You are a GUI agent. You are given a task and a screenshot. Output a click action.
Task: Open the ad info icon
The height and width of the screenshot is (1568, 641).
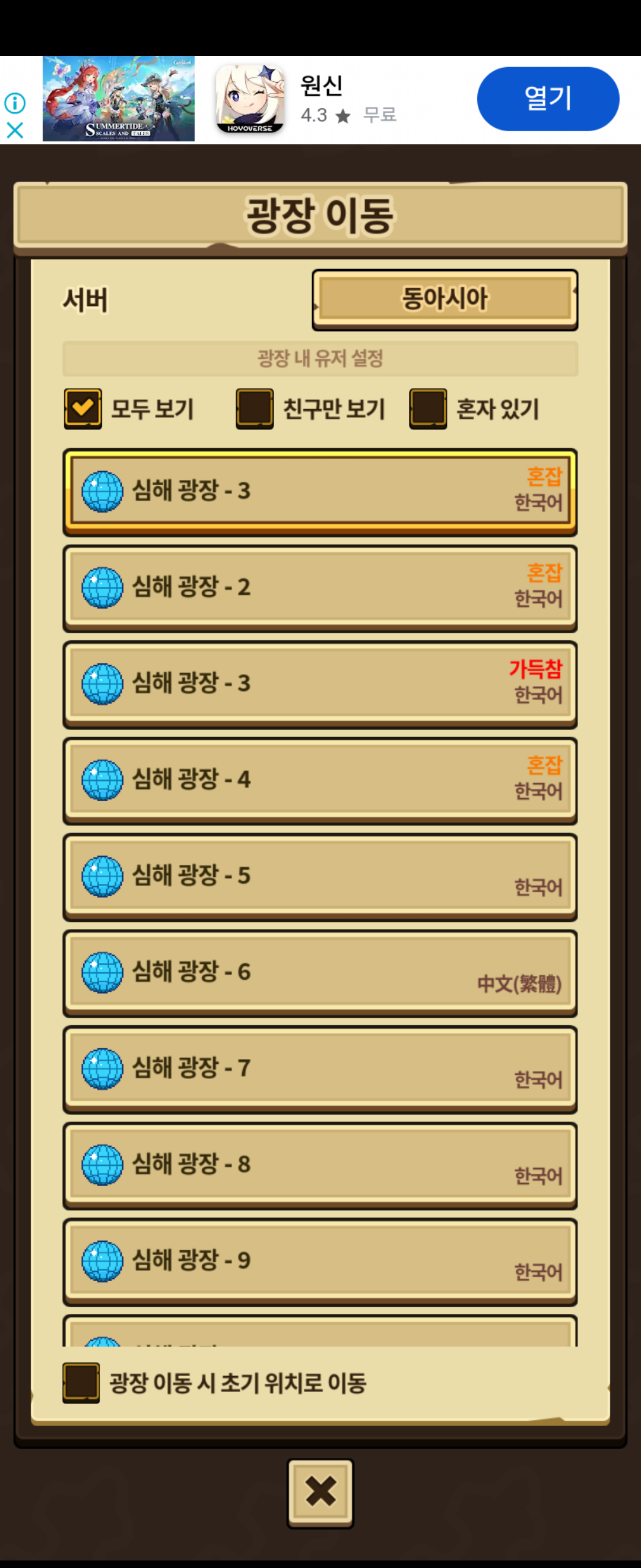coord(15,103)
